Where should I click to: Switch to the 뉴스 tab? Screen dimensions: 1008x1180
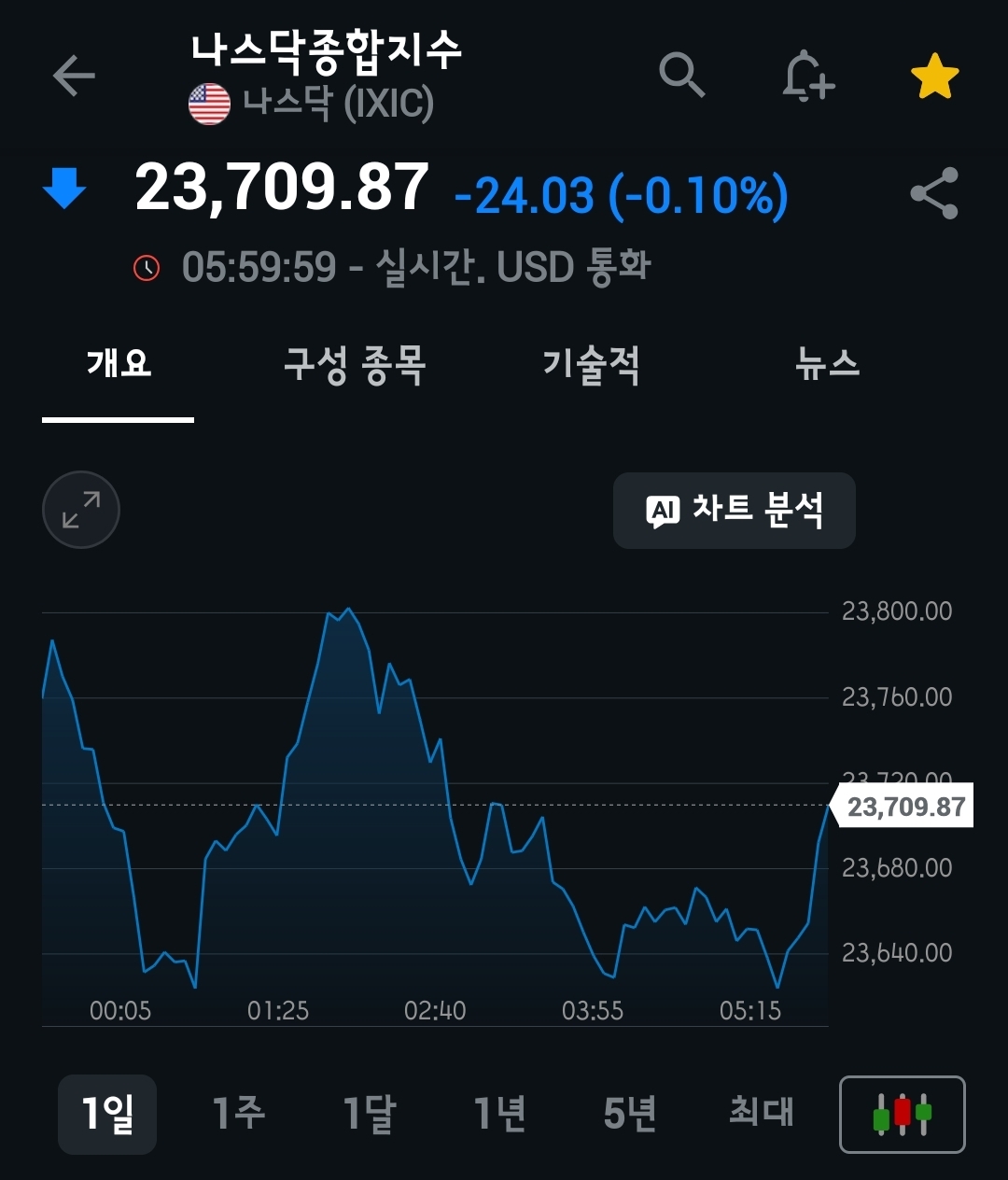827,363
